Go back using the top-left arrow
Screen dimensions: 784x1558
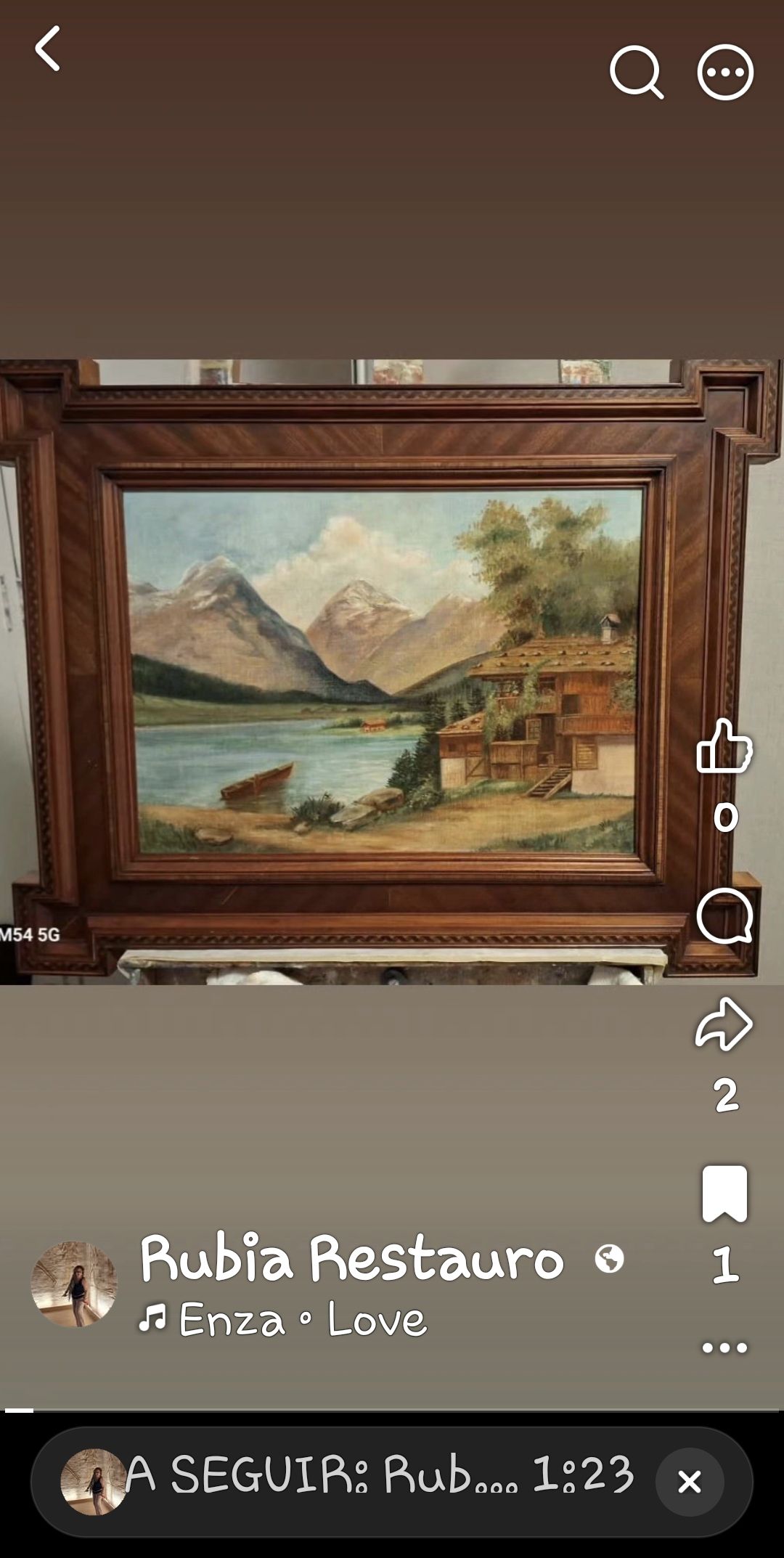click(48, 49)
